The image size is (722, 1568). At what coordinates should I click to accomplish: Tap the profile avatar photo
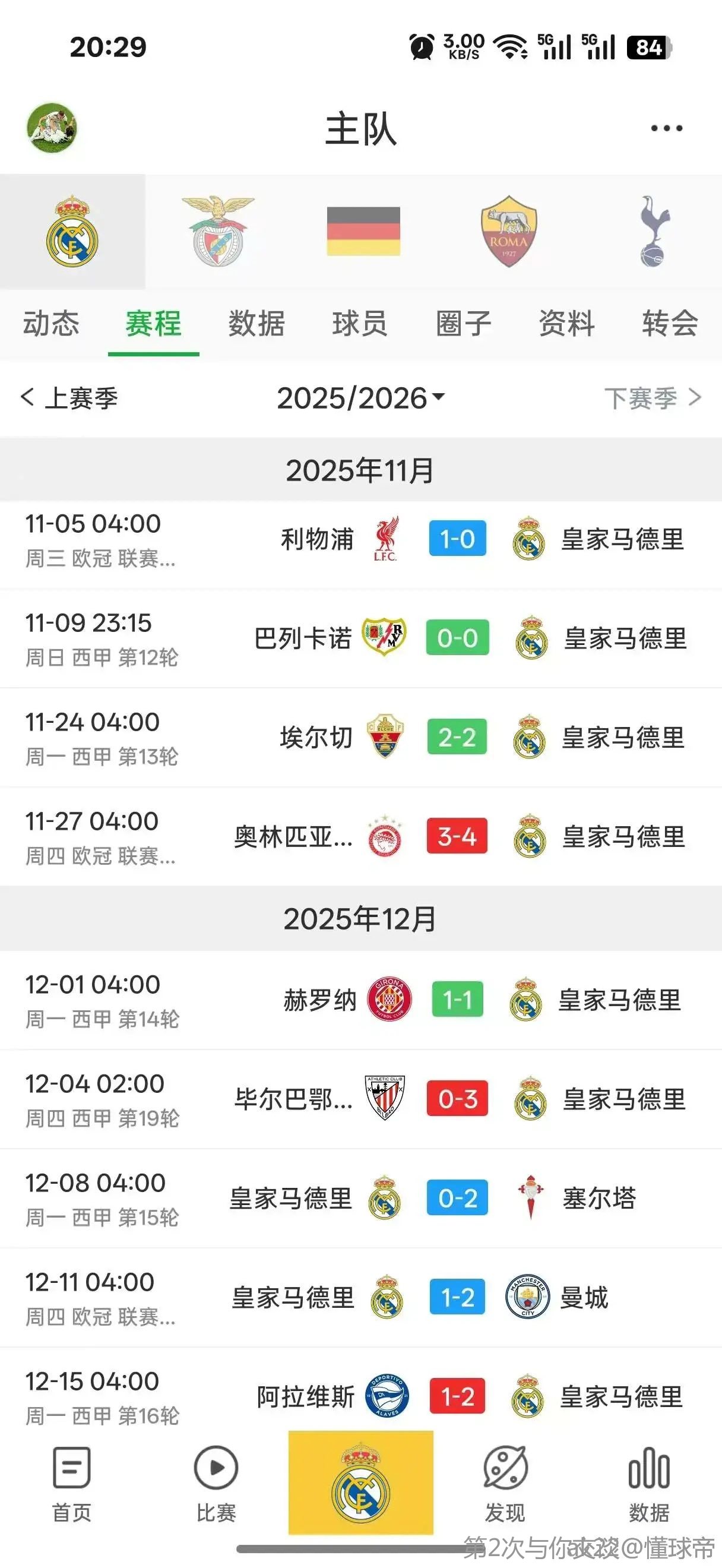pyautogui.click(x=52, y=128)
